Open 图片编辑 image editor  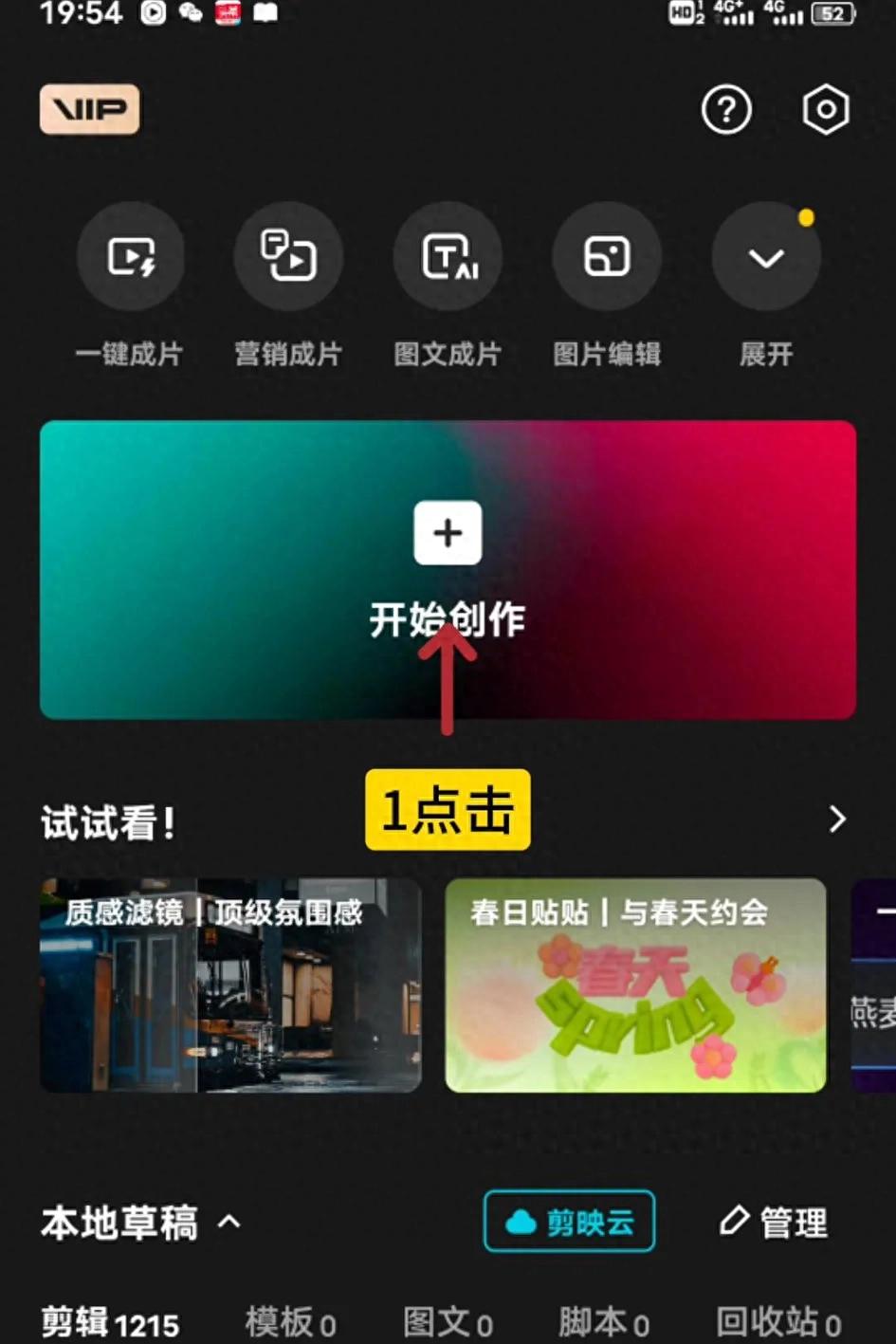(607, 256)
